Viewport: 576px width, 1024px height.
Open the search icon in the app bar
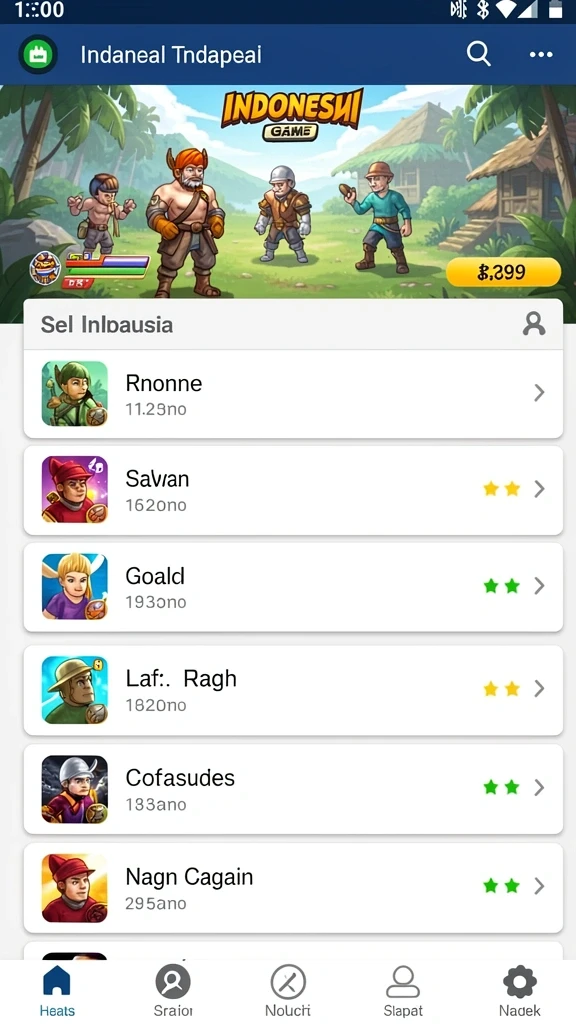[x=479, y=54]
